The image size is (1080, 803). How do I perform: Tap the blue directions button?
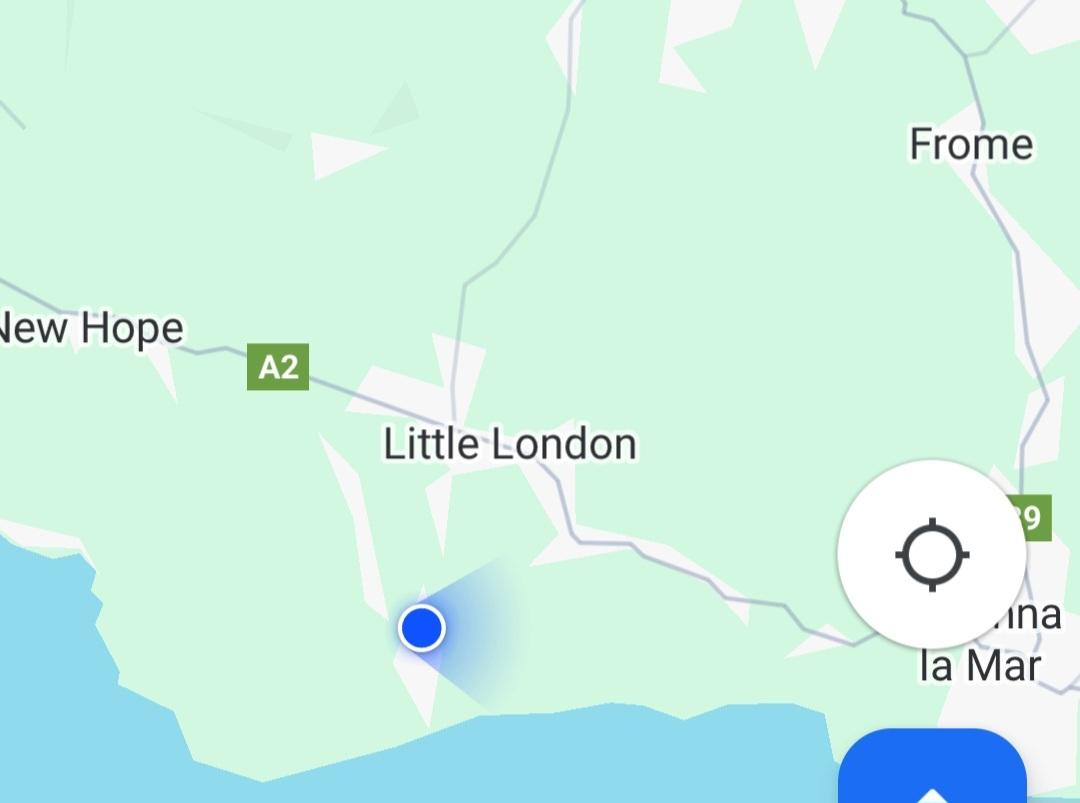coord(932,772)
